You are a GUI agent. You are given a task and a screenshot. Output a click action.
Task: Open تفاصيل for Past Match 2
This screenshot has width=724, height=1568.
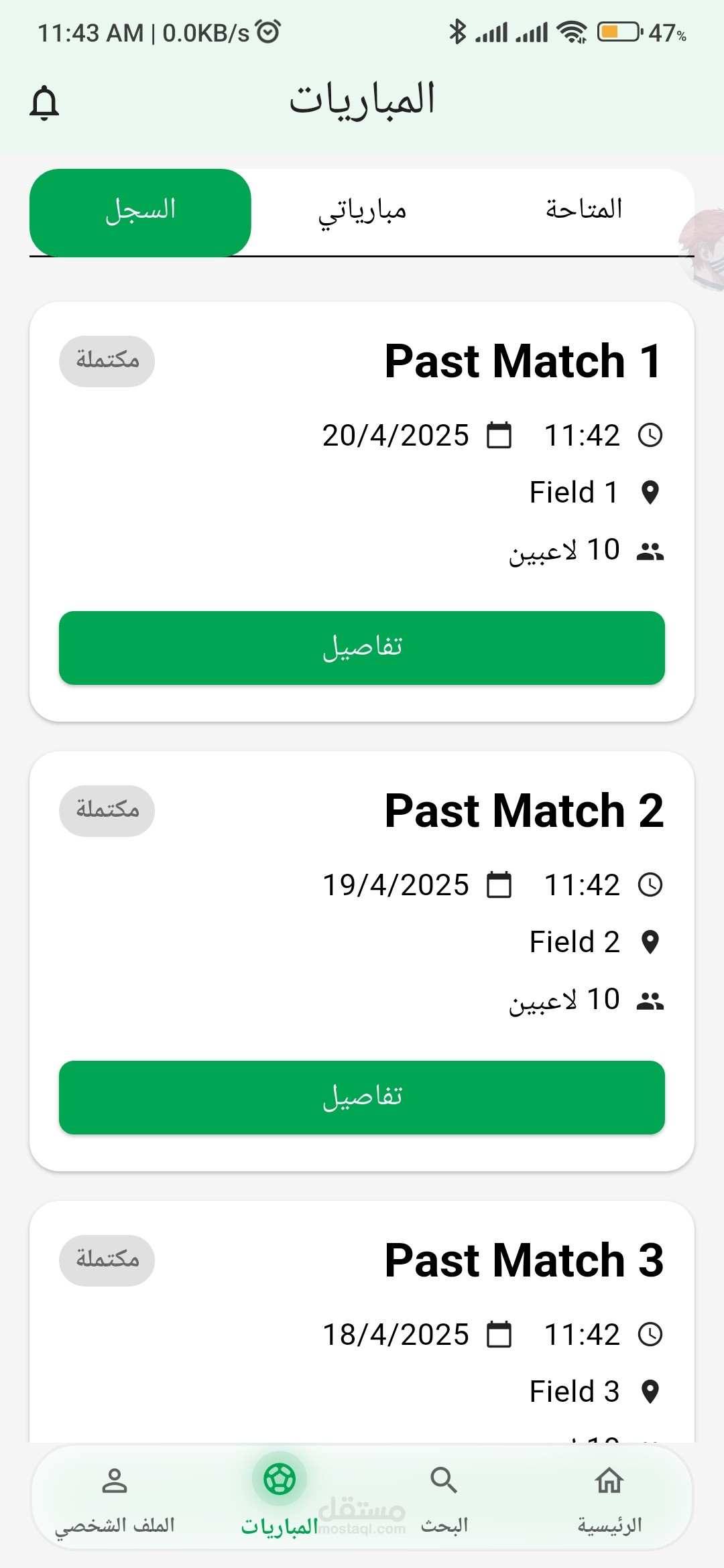362,1098
